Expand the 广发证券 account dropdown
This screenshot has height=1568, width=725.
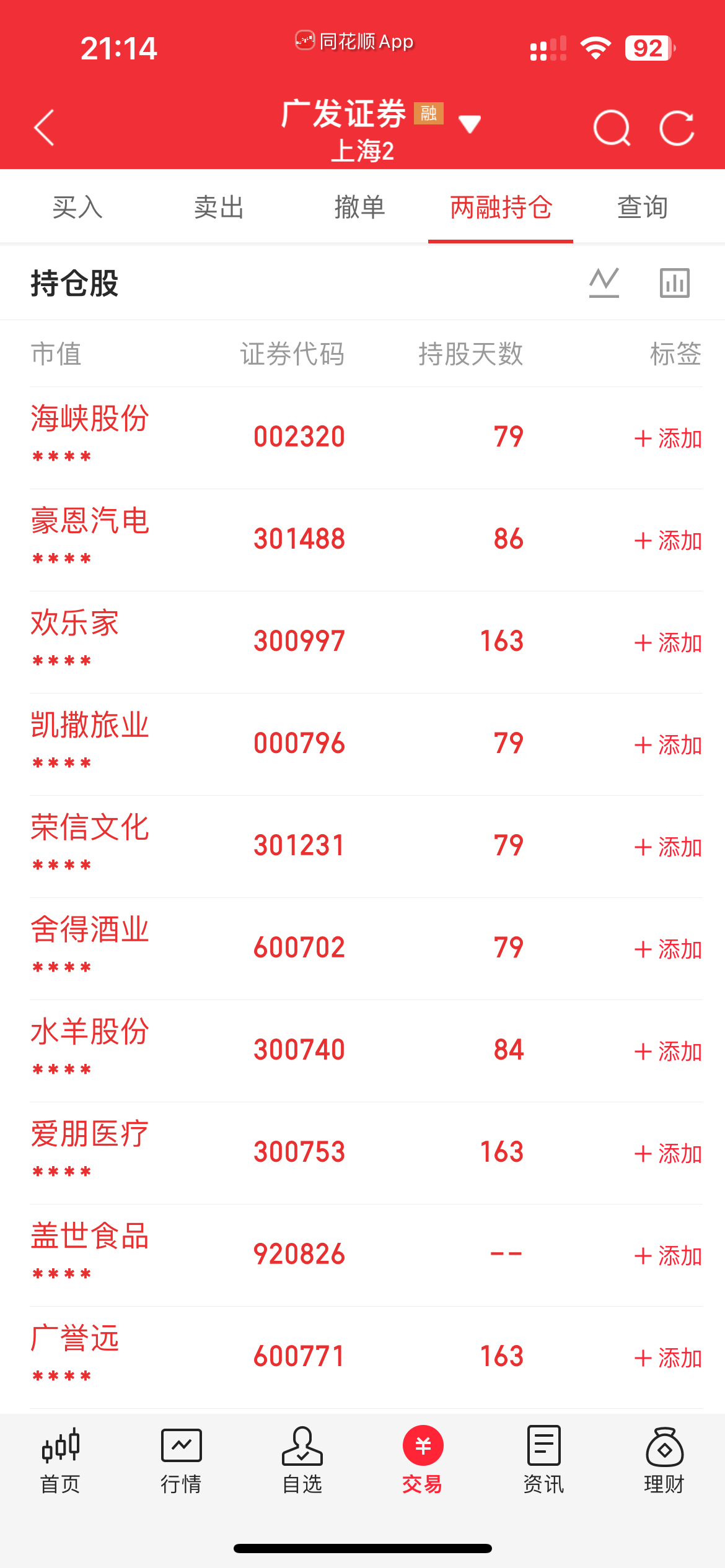(x=470, y=124)
